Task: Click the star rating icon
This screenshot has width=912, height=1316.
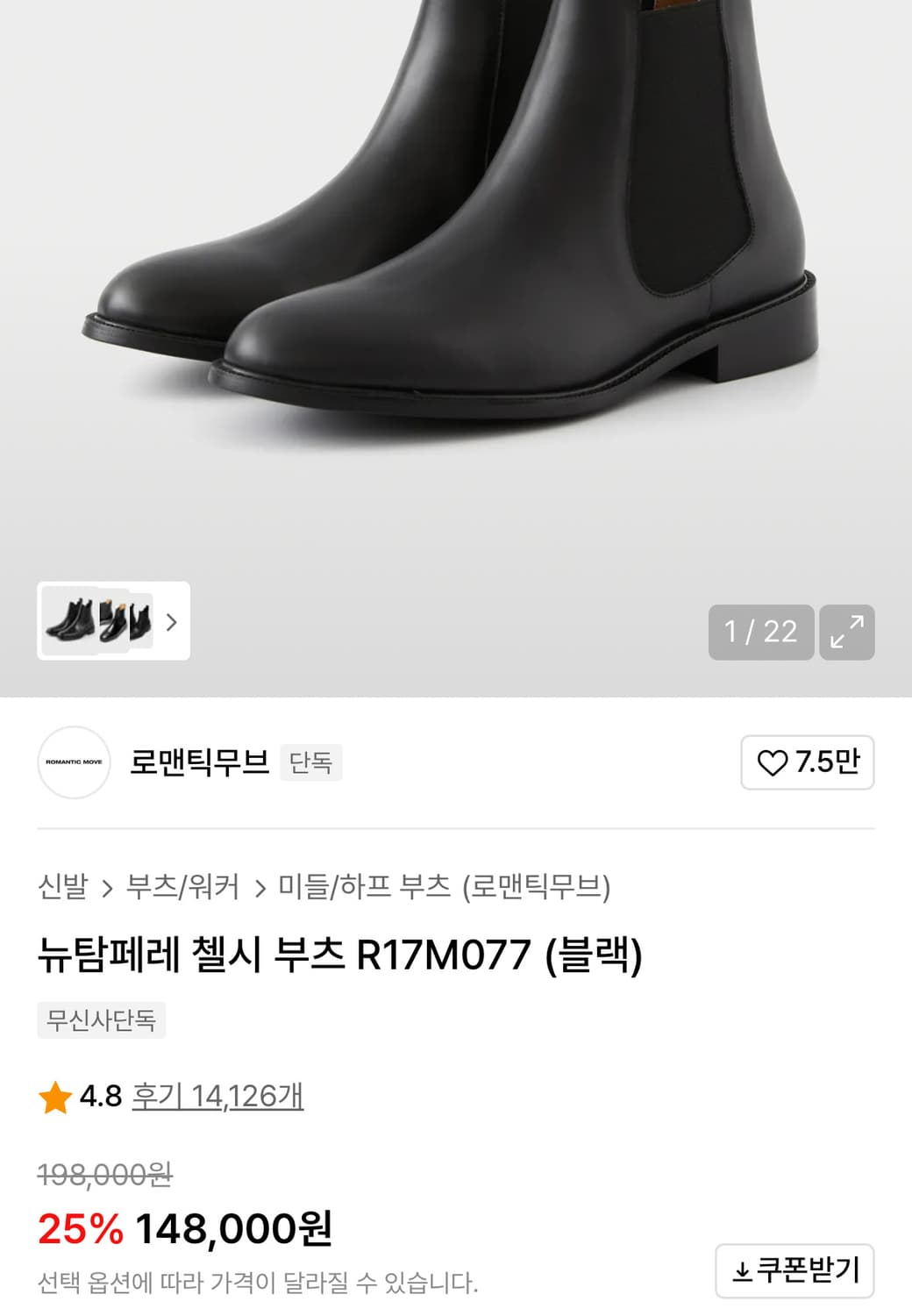Action: [x=56, y=1096]
